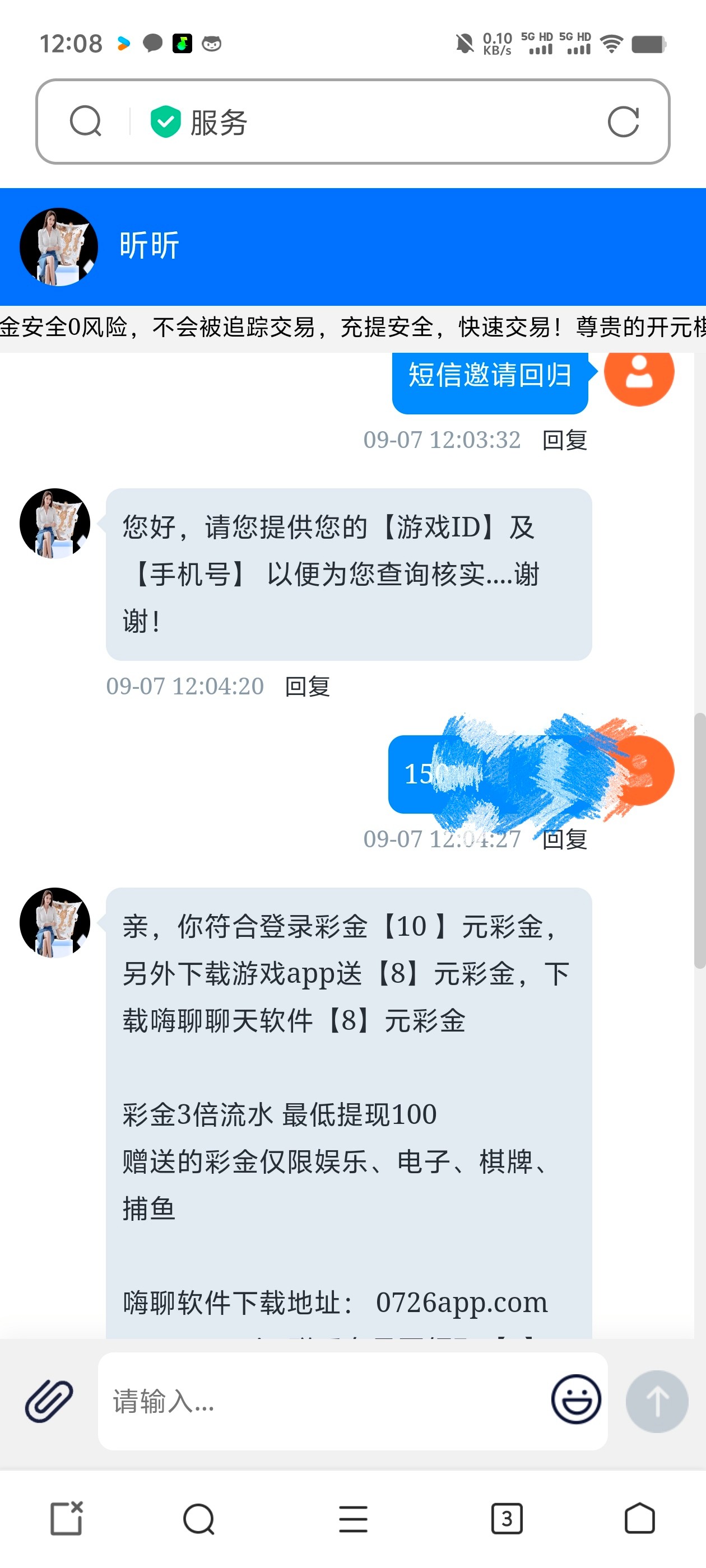
Task: Open the browser tabs switcher showing 3
Action: tap(507, 1519)
